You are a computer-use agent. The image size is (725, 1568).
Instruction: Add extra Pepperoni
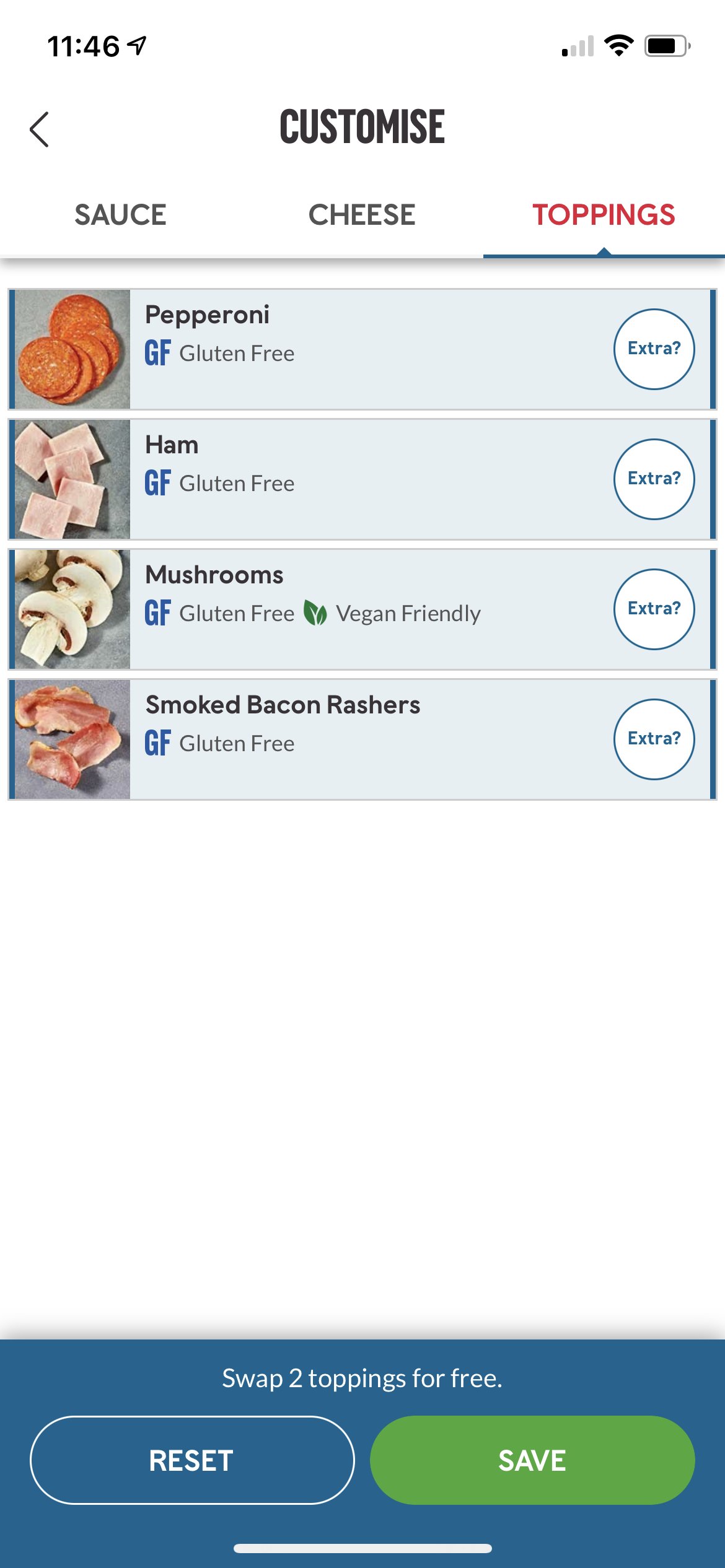pos(654,349)
